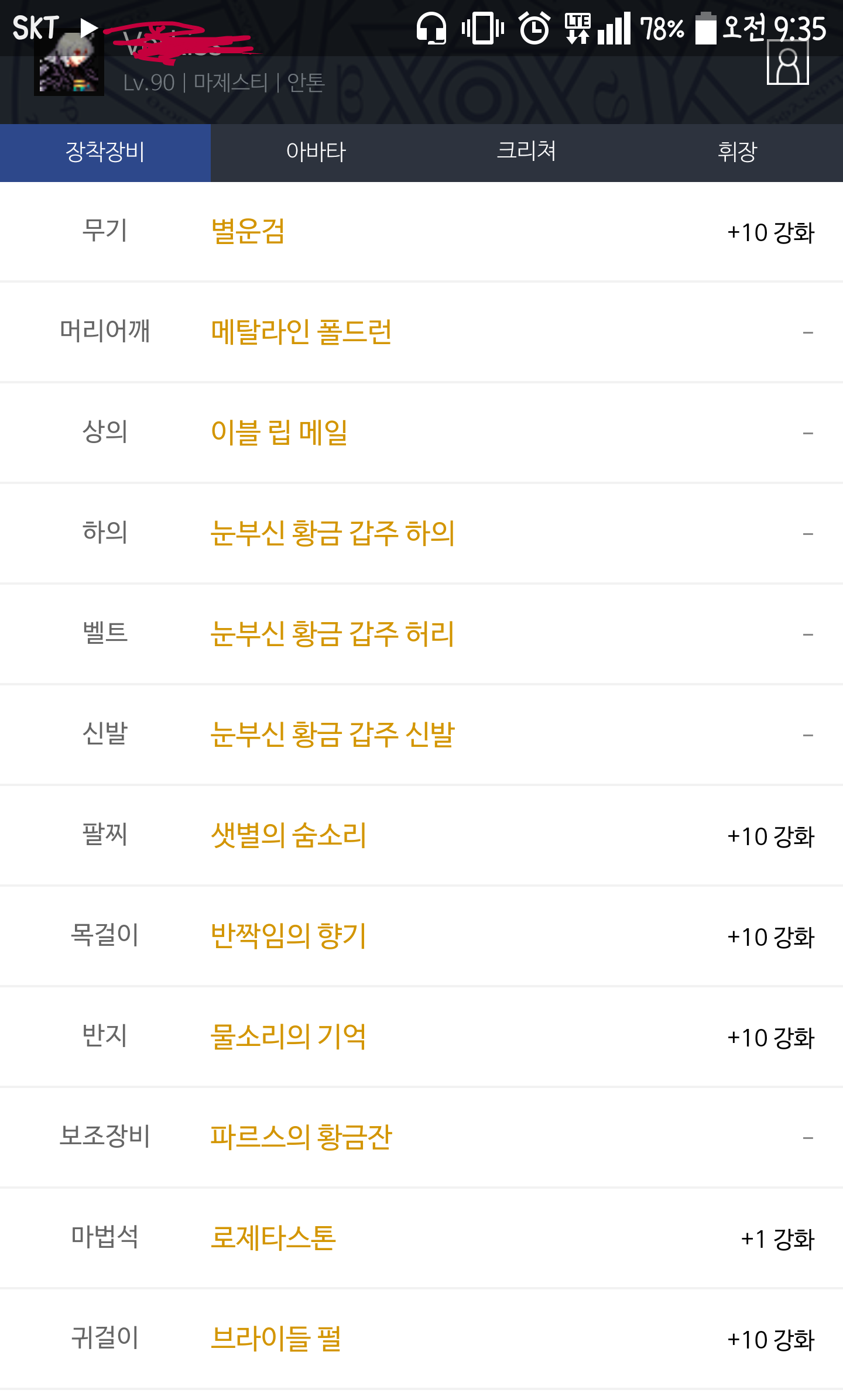
Task: Switch to the 크리쳐 tab
Action: pos(527,153)
